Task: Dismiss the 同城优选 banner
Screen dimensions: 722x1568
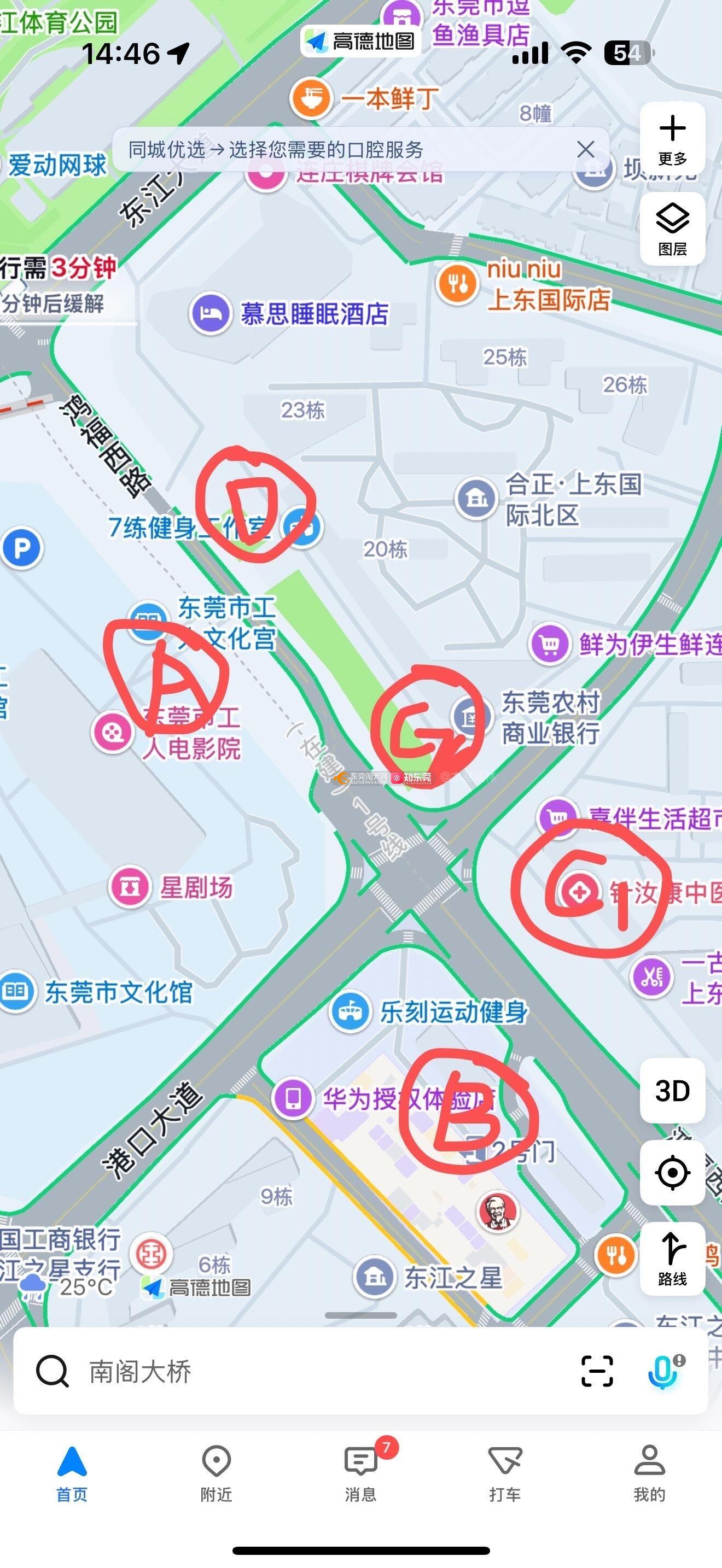Action: 585,149
